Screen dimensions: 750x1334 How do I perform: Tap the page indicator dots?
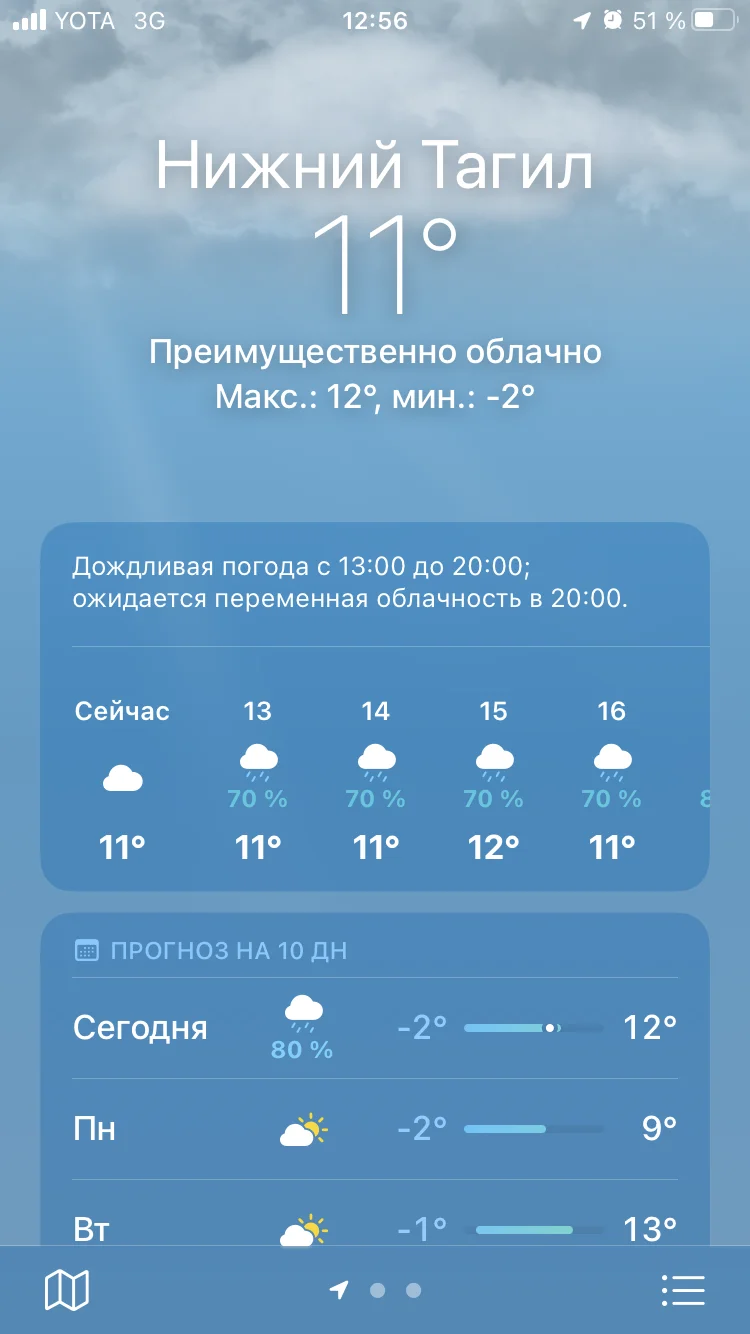coord(376,1290)
